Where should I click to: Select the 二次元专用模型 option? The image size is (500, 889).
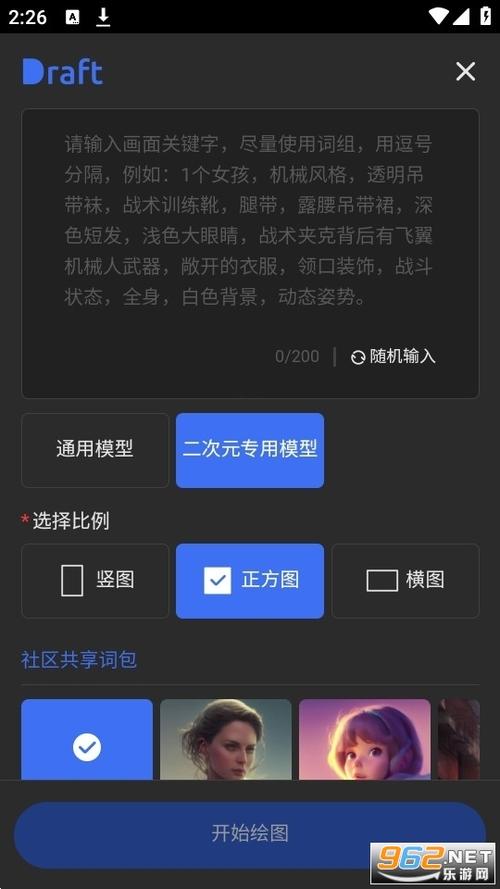(x=250, y=450)
